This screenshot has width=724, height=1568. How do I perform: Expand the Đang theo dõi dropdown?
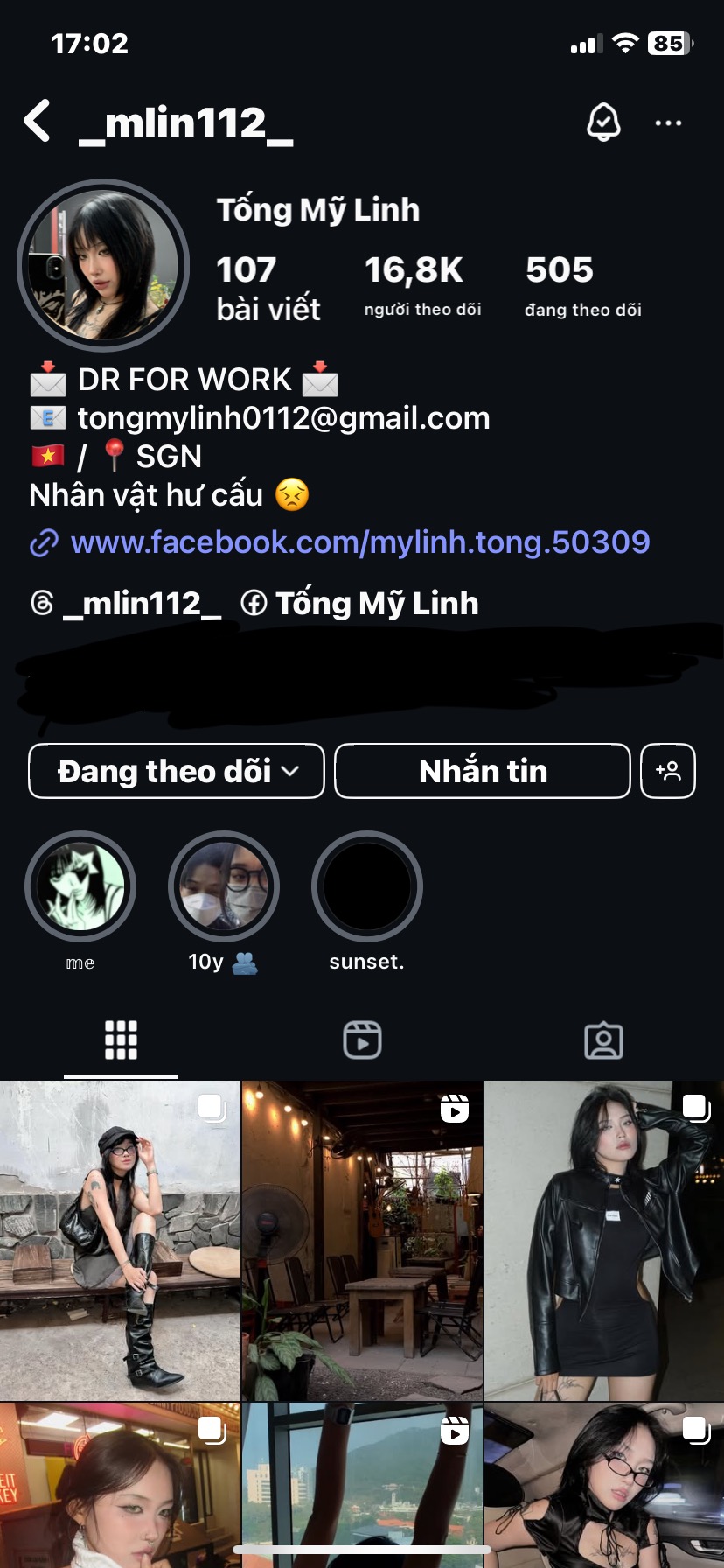(177, 771)
